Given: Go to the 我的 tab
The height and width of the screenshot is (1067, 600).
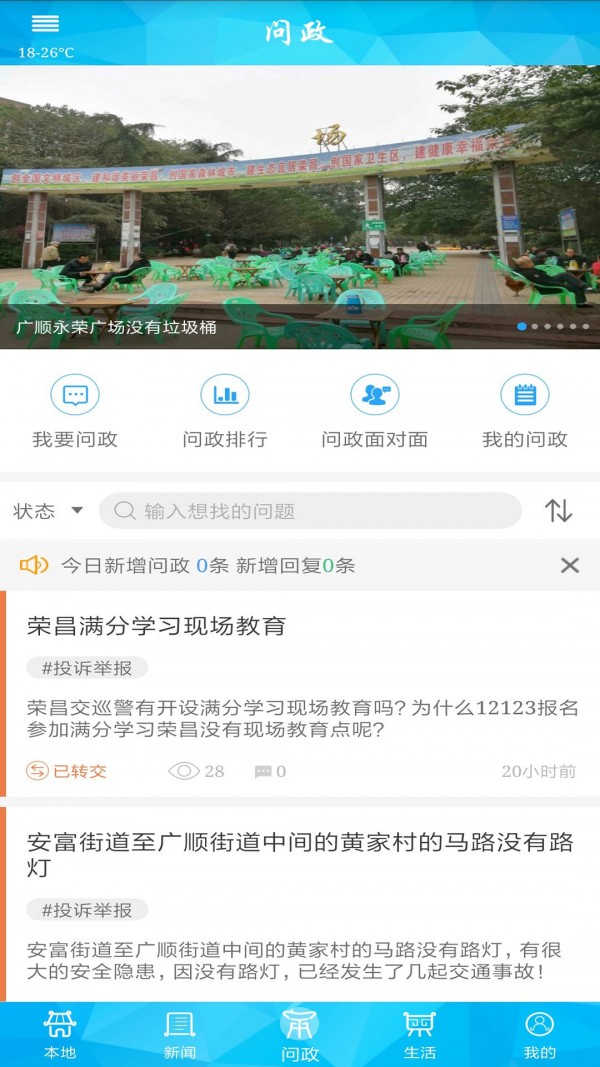Looking at the screenshot, I should [540, 1035].
